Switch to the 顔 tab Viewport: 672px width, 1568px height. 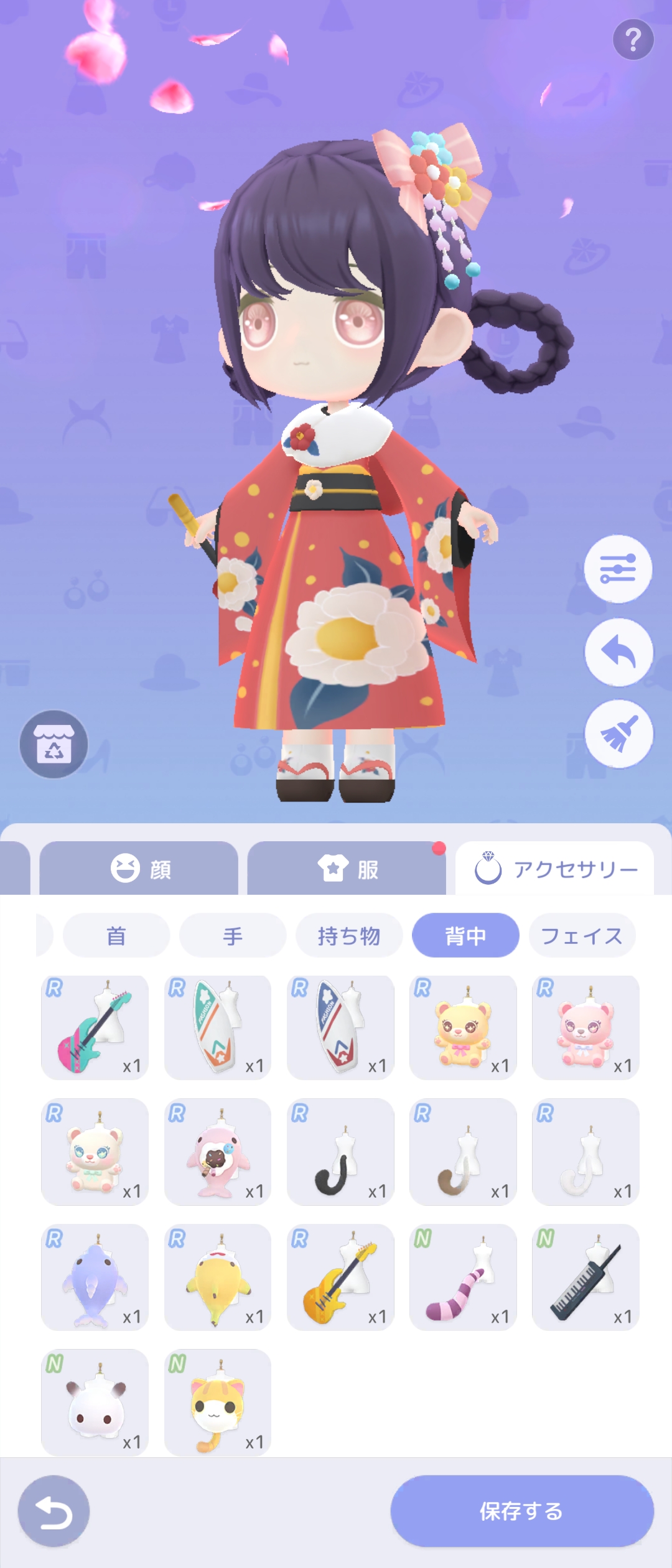(139, 869)
